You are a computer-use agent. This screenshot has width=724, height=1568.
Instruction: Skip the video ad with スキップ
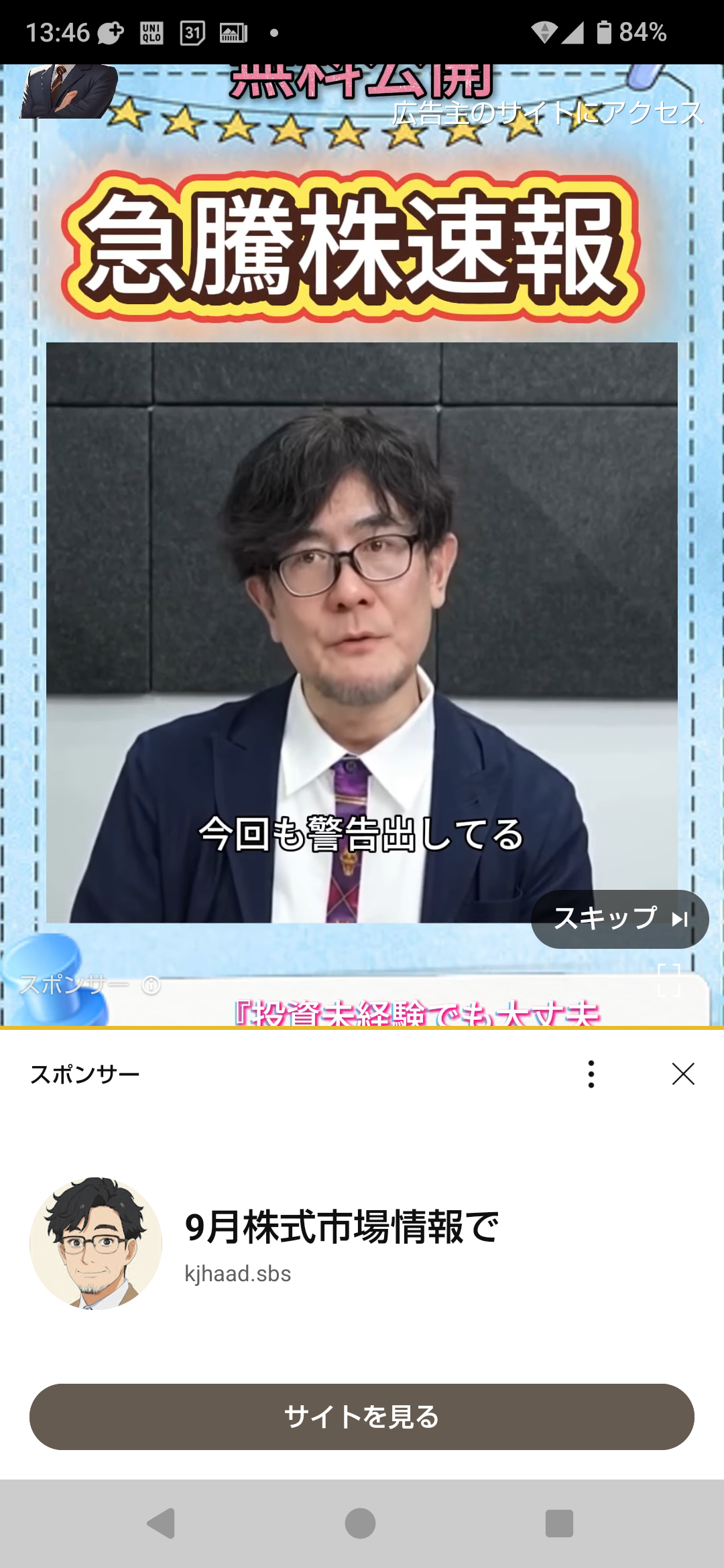[x=619, y=919]
